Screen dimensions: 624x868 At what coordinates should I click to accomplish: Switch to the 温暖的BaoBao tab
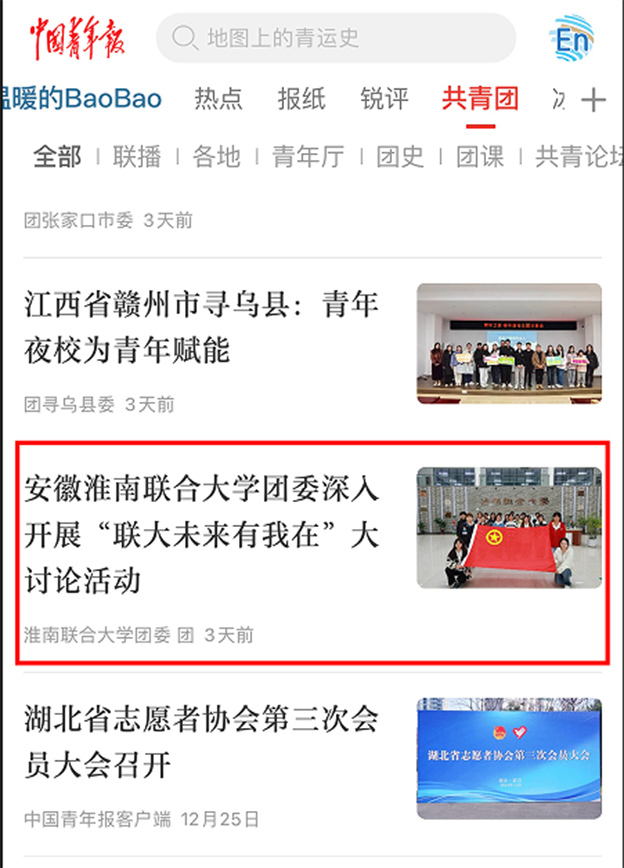[x=82, y=98]
